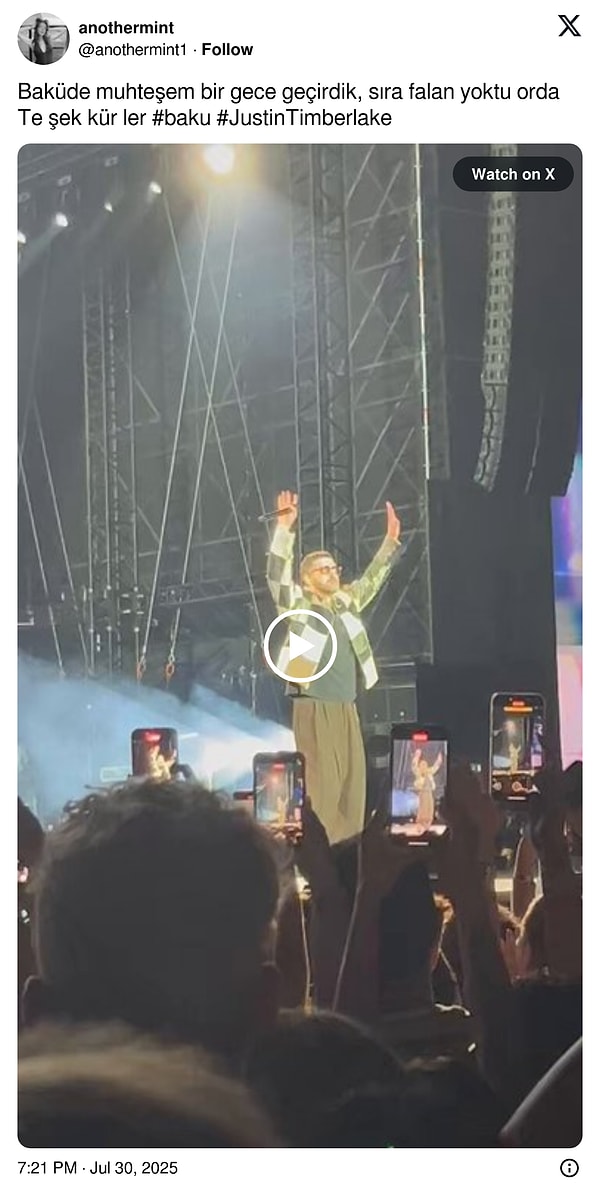Open the anothermint display name
The height and width of the screenshot is (1198, 600).
coord(126,28)
